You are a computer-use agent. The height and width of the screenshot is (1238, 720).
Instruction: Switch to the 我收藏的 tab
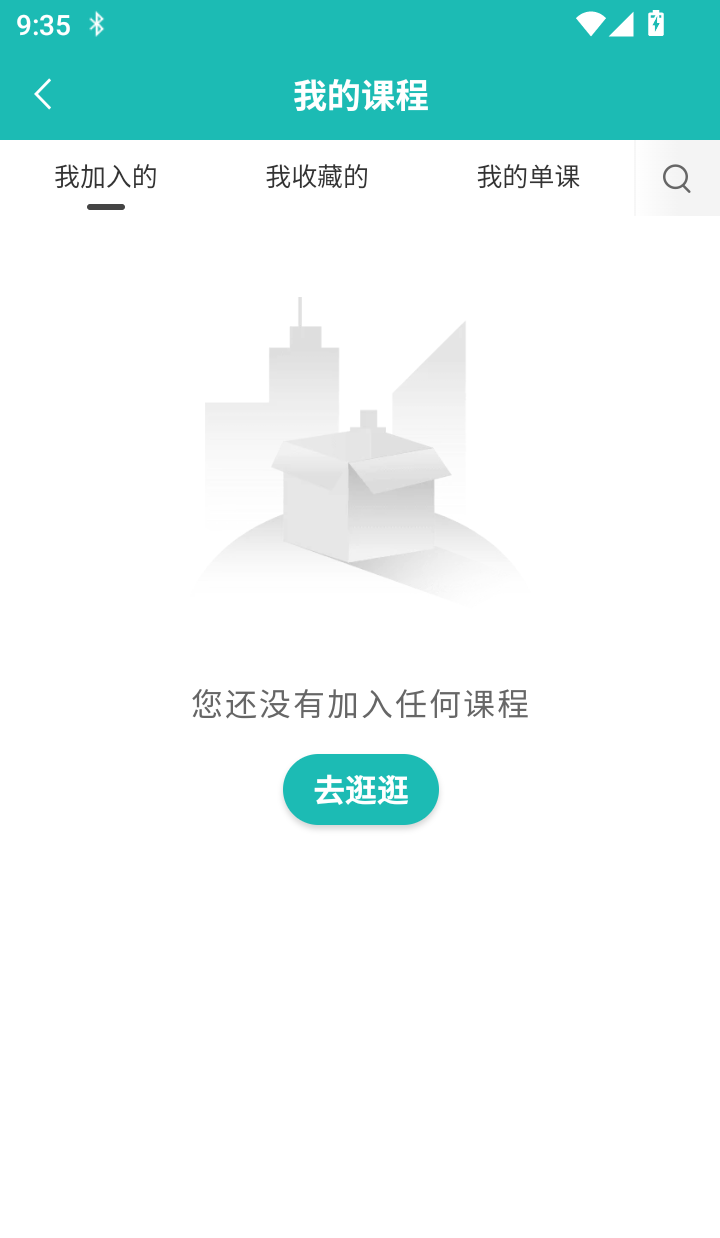(318, 176)
